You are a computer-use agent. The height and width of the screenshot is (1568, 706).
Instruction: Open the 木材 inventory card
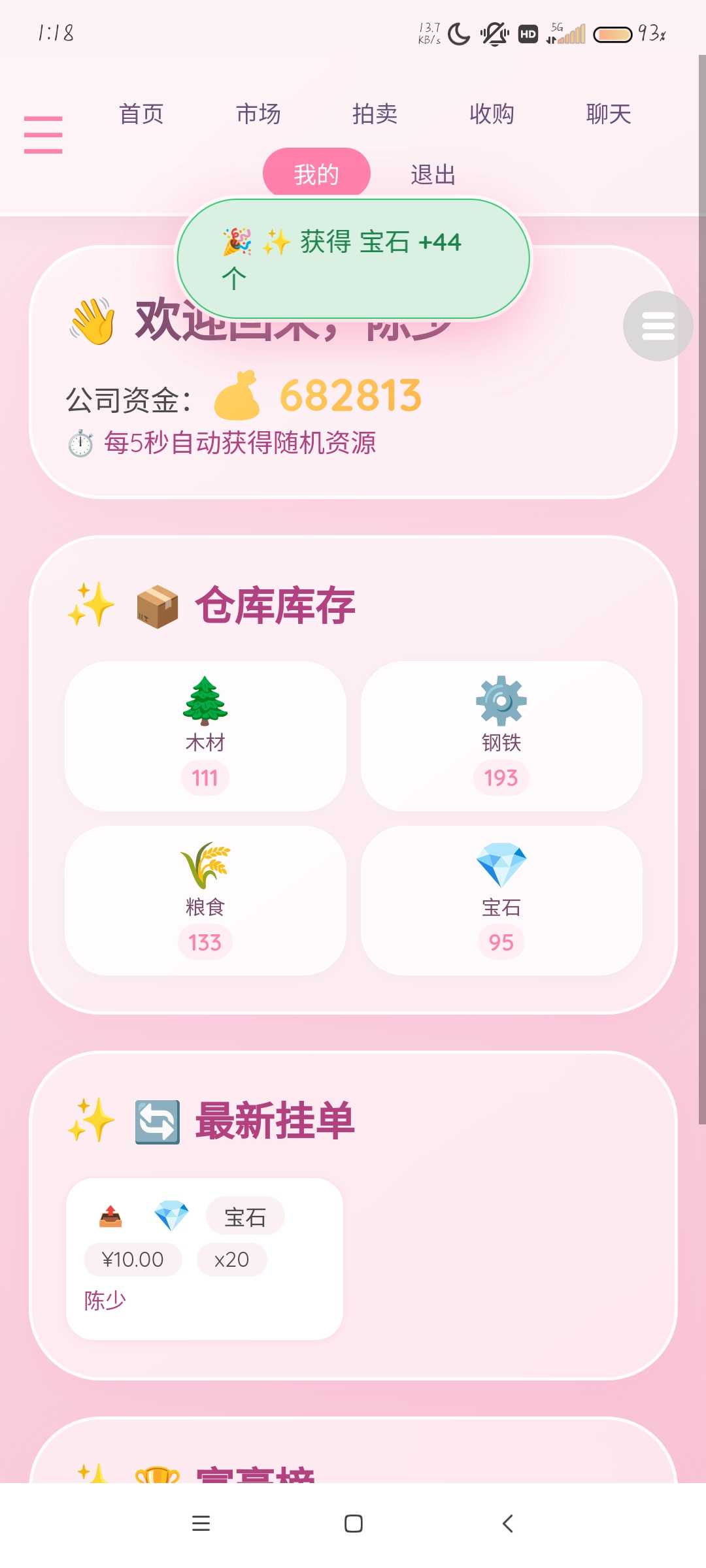coord(205,736)
